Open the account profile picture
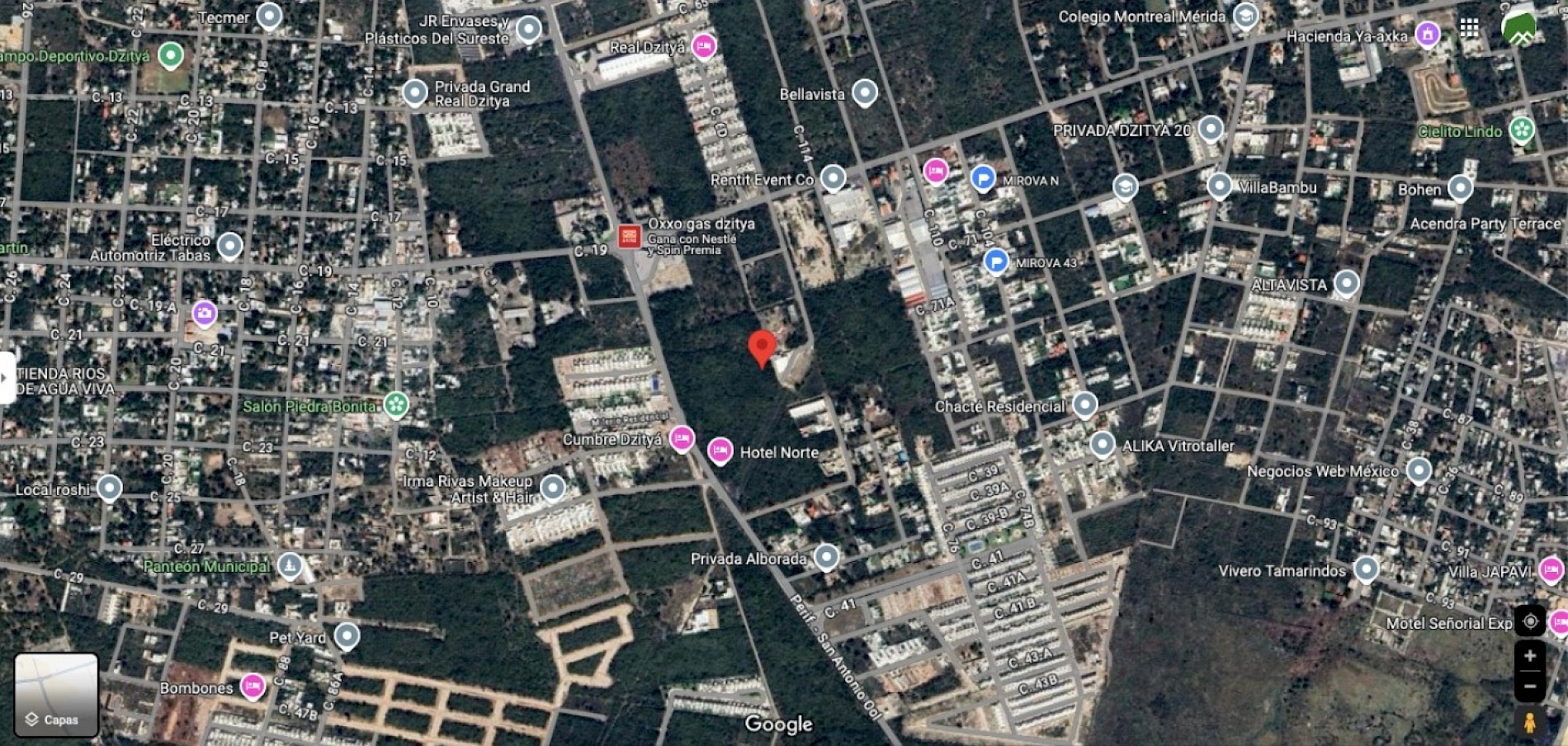Screen dimensions: 1568x746 (1520, 27)
